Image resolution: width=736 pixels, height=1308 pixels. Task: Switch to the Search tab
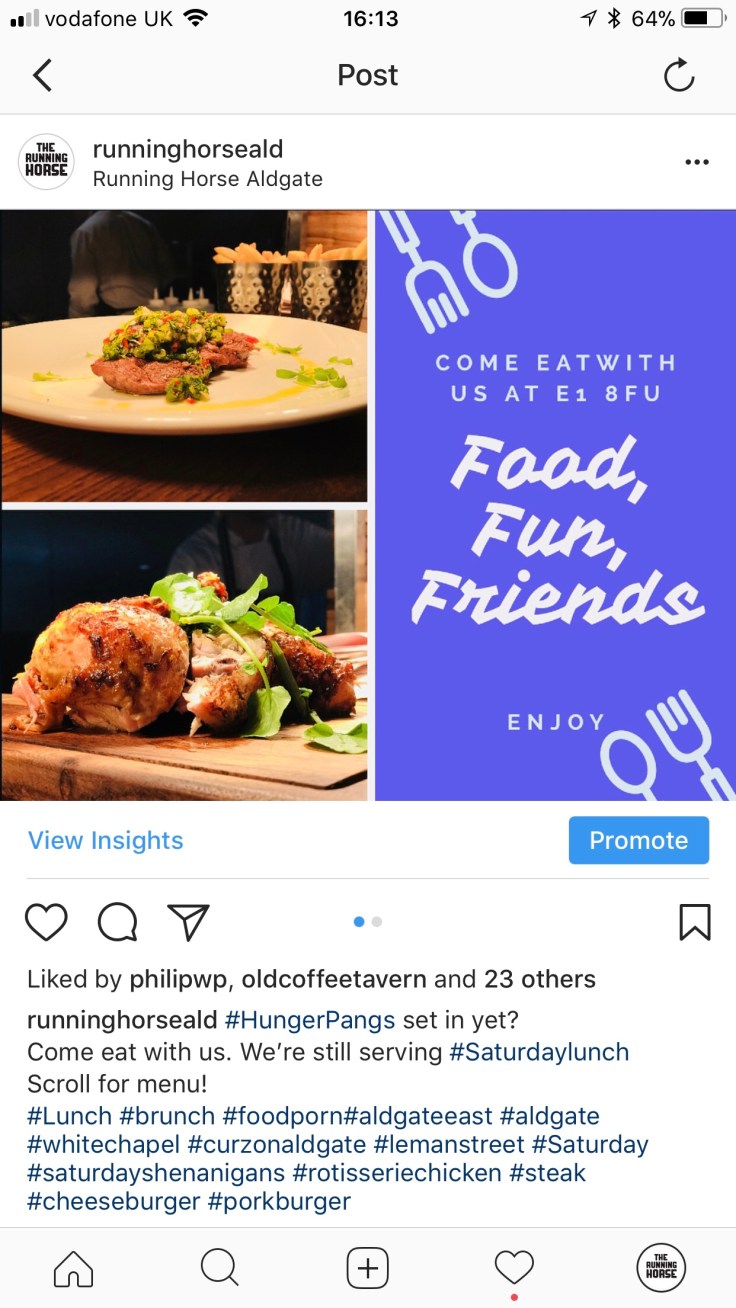click(x=219, y=1269)
